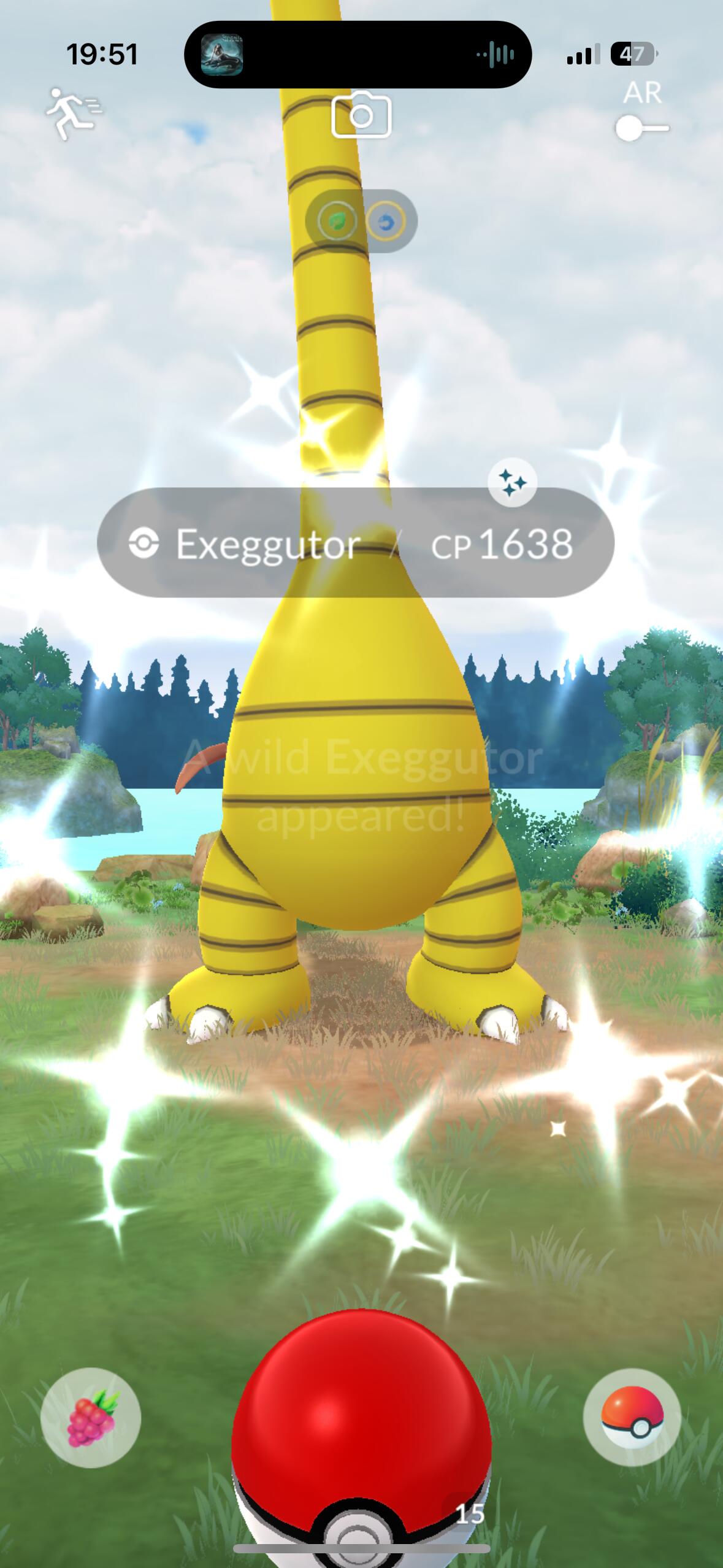This screenshot has height=1568, width=723.
Task: Tap the Dynamic Island media indicator
Action: (x=358, y=55)
